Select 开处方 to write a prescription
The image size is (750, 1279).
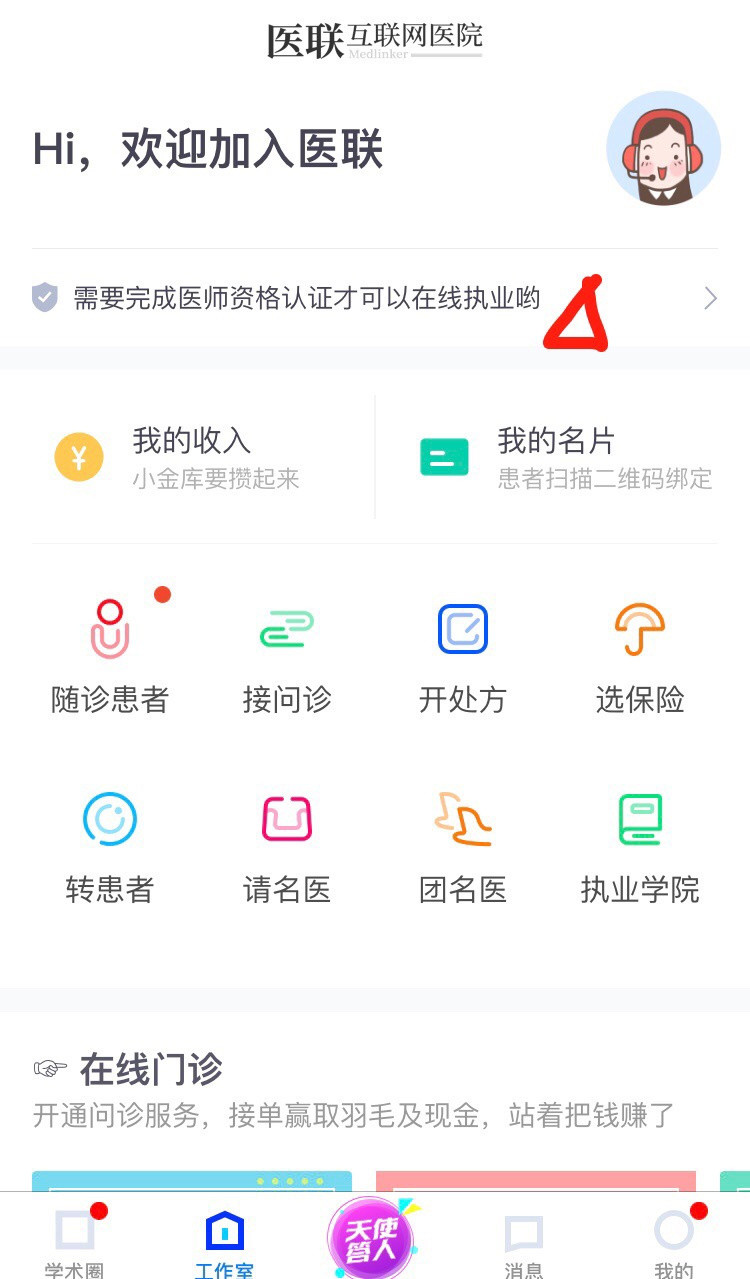point(463,656)
